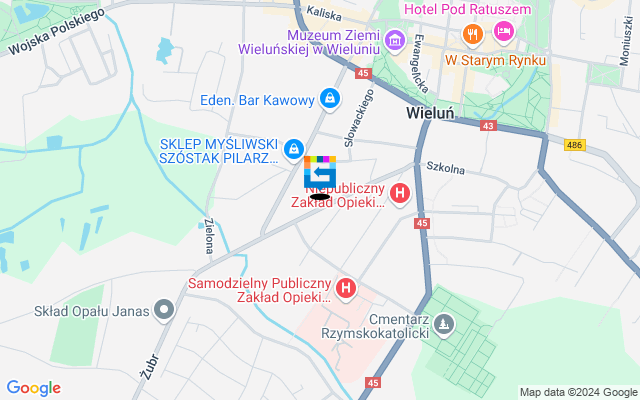Open Muzeum Ziemi Wieluńskiej museum pin
640x400 pixels.
(394, 41)
